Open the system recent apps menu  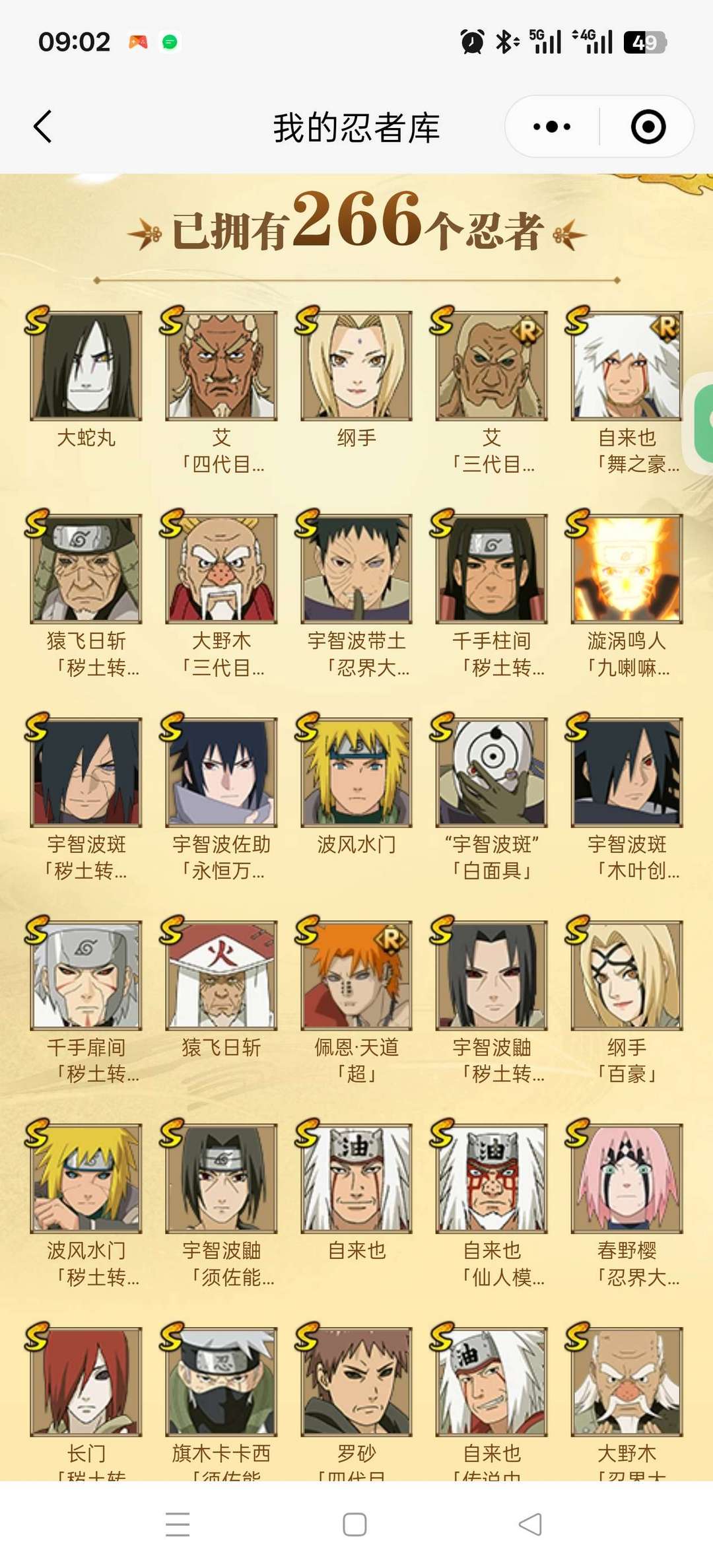coord(178,1524)
